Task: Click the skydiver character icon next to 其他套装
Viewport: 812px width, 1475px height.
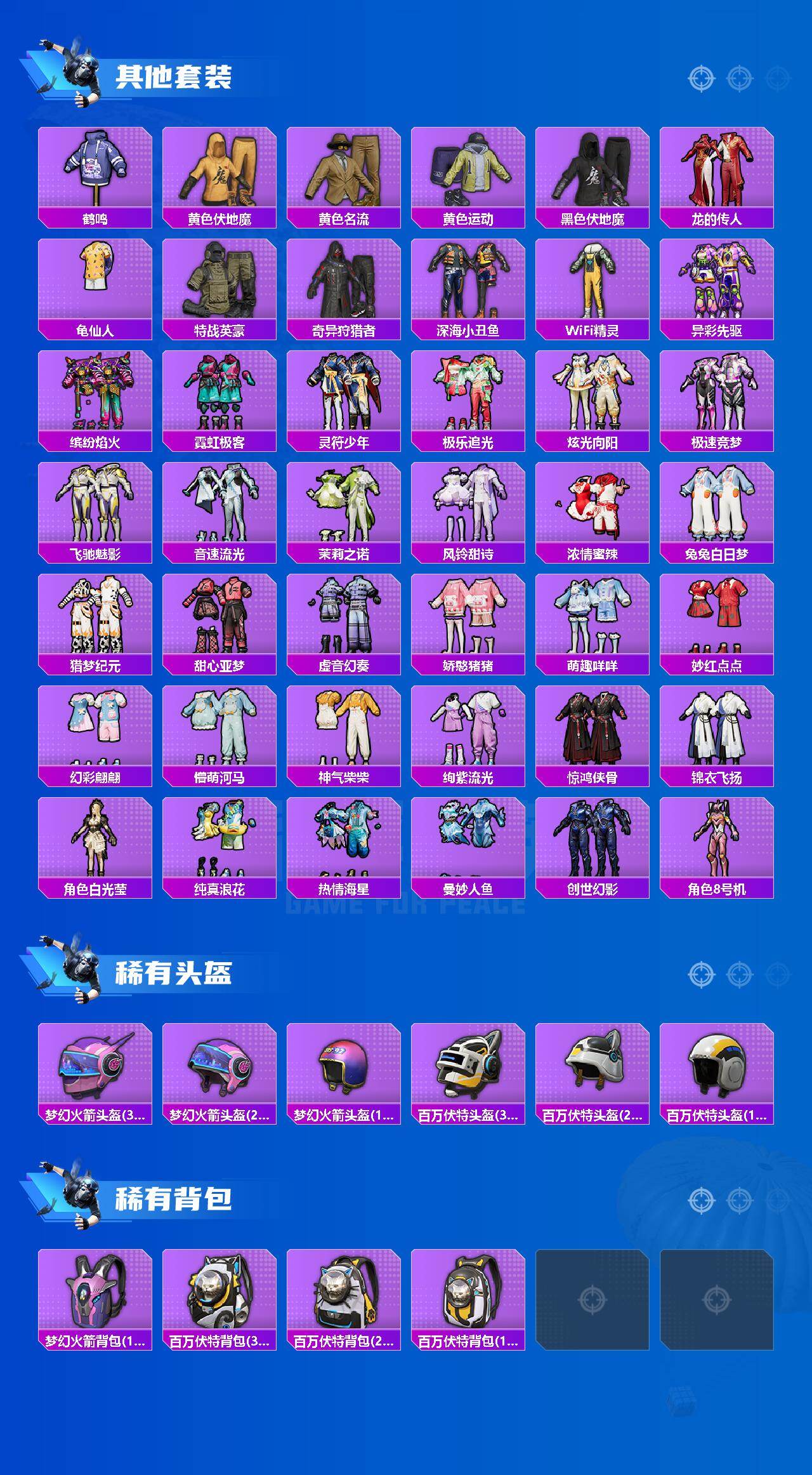Action: [x=73, y=70]
